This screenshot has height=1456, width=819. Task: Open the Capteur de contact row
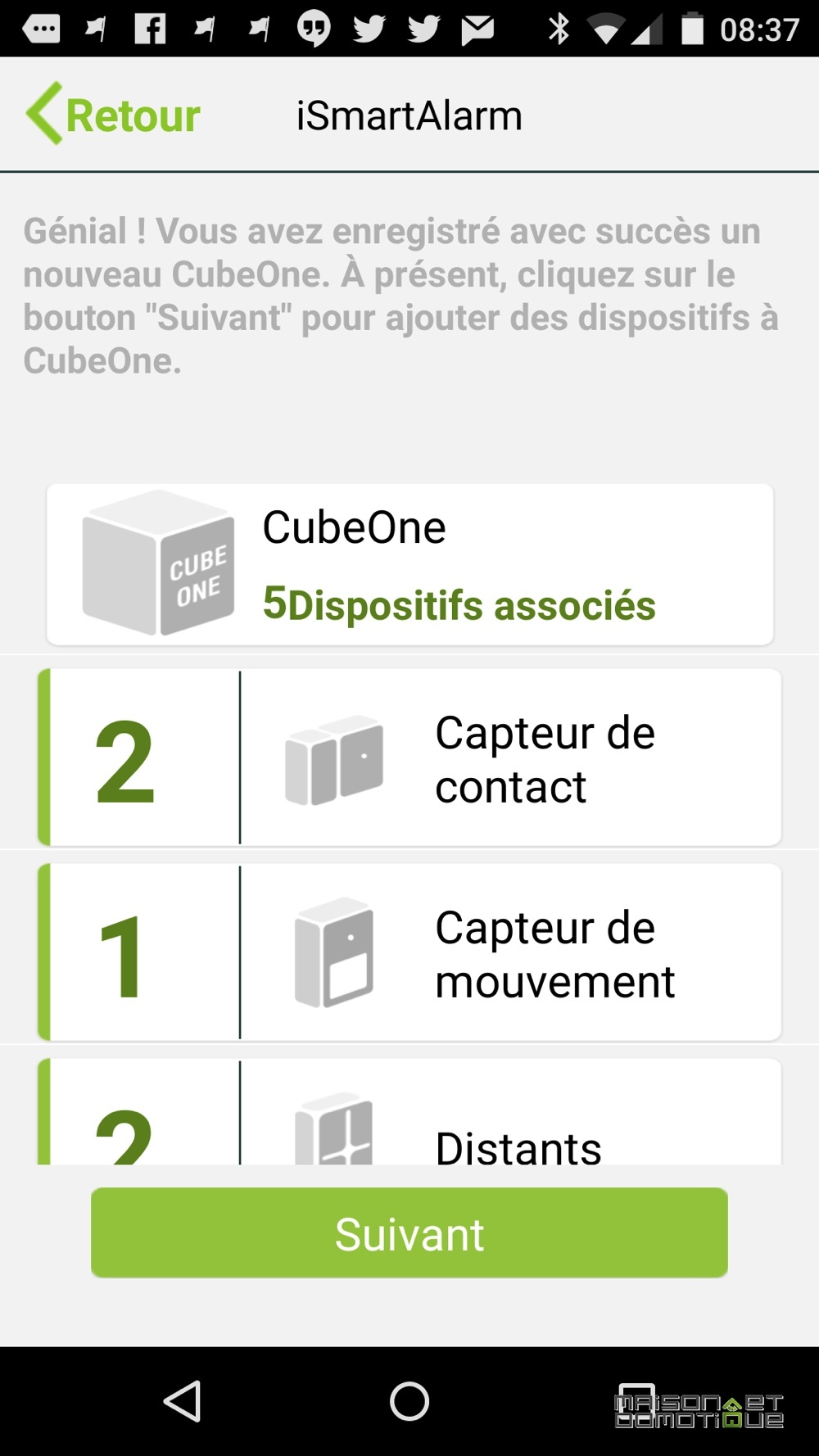pos(409,757)
